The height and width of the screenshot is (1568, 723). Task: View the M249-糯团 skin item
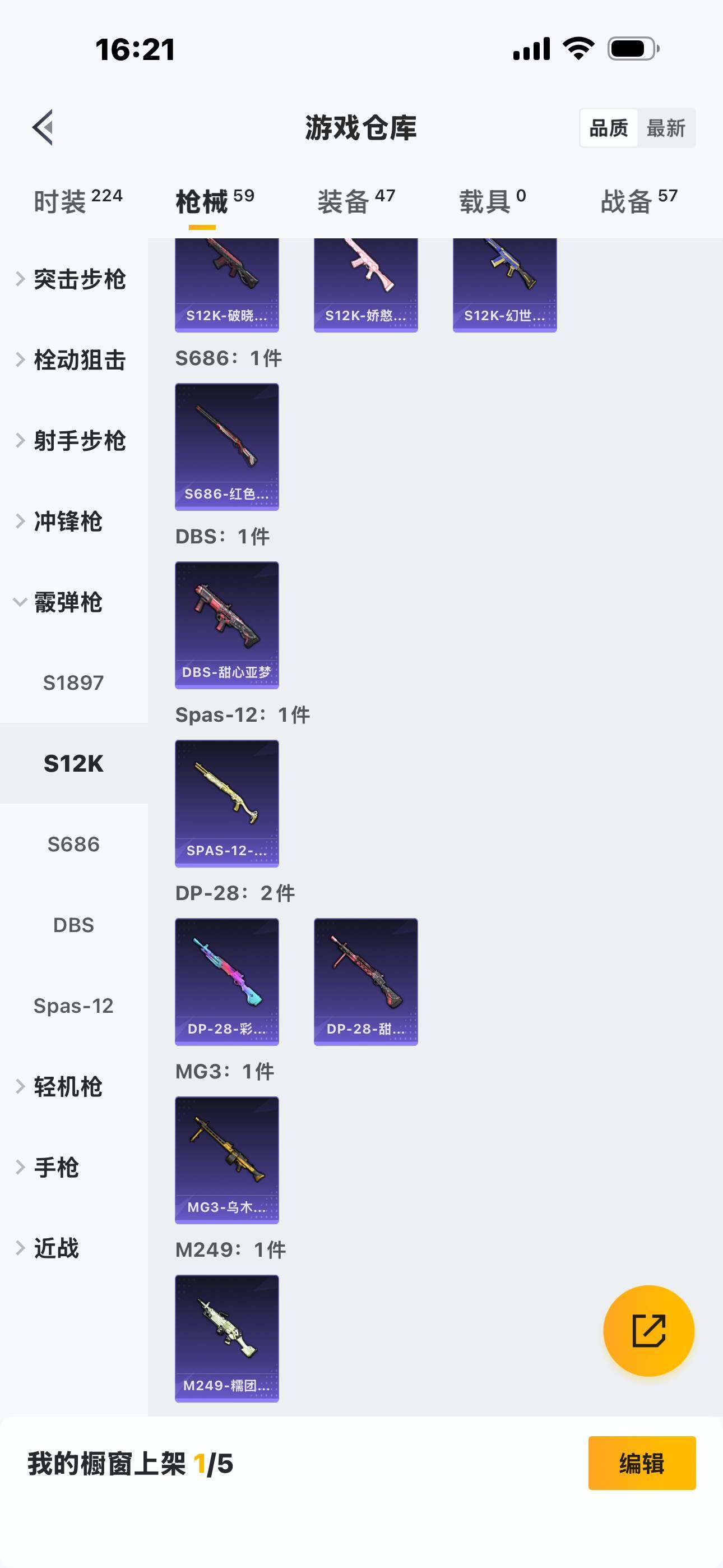point(227,1338)
